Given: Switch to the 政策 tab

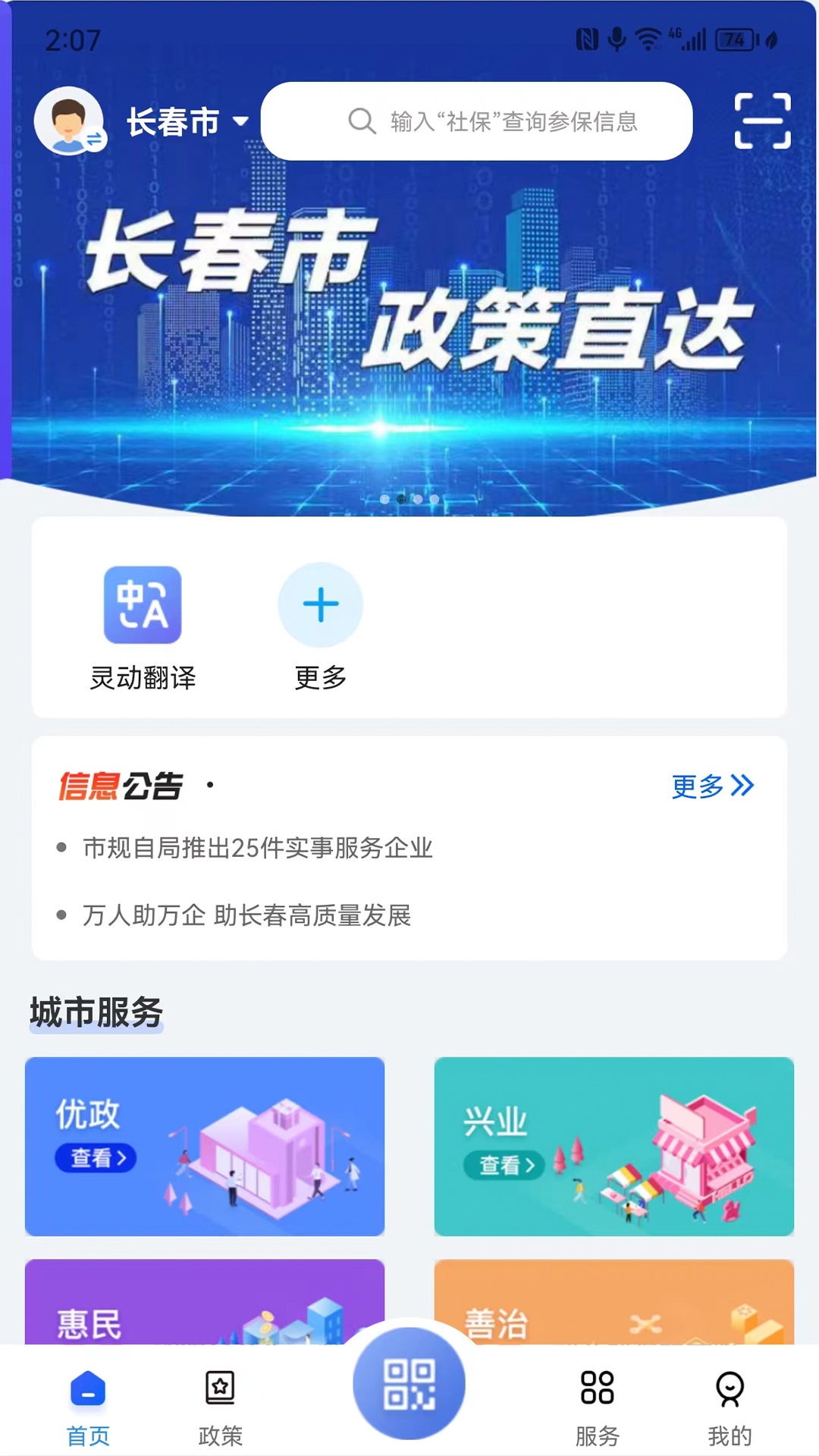Looking at the screenshot, I should click(x=220, y=1403).
